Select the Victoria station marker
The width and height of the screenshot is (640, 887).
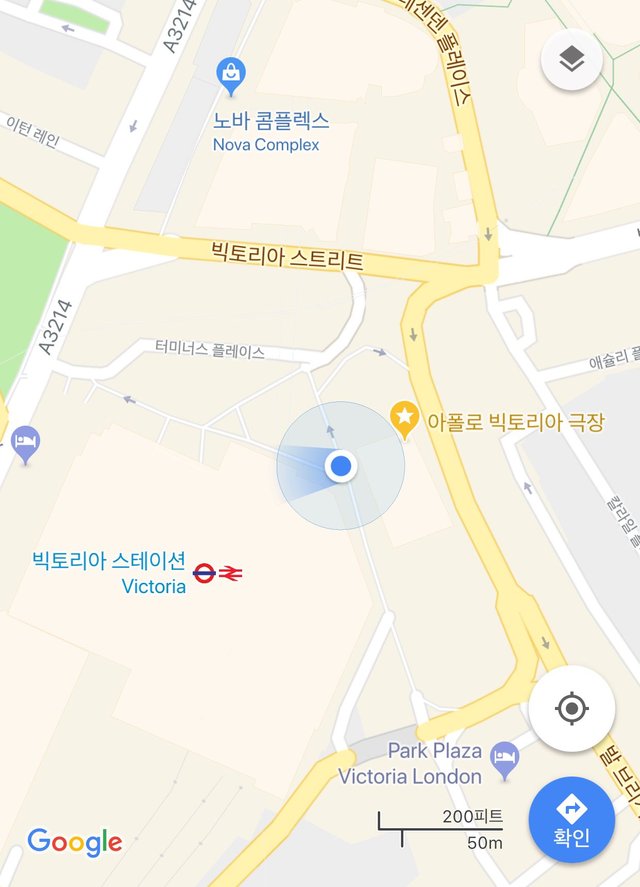[x=204, y=572]
